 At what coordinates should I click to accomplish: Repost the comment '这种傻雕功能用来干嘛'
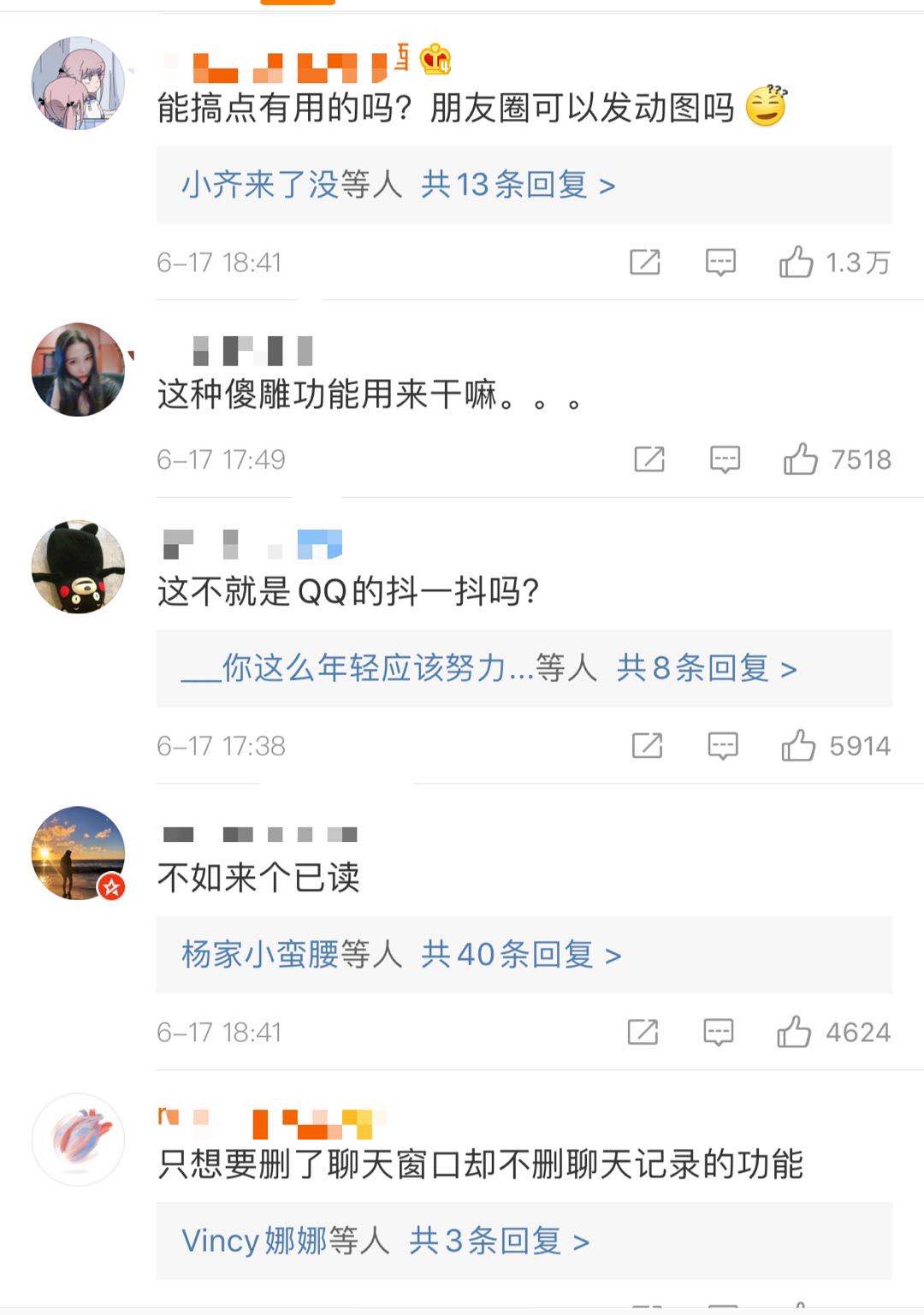pyautogui.click(x=649, y=459)
